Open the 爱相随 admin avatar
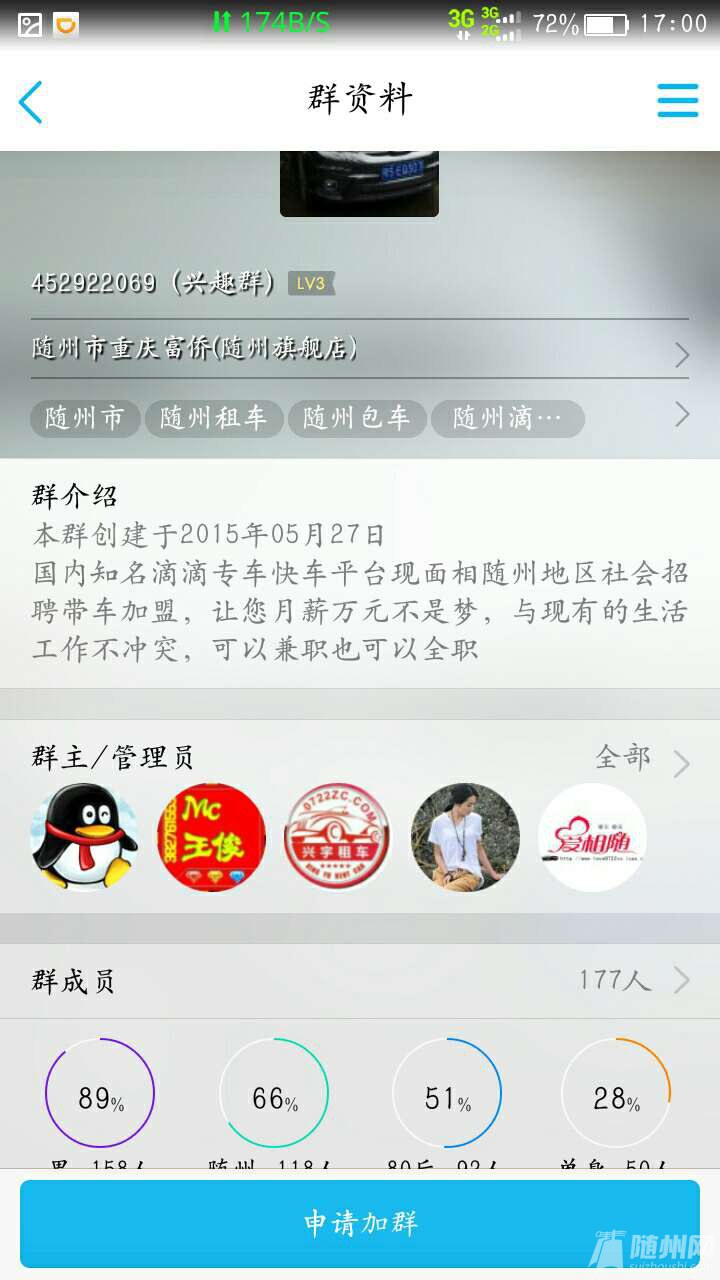The height and width of the screenshot is (1280, 720). pos(592,837)
